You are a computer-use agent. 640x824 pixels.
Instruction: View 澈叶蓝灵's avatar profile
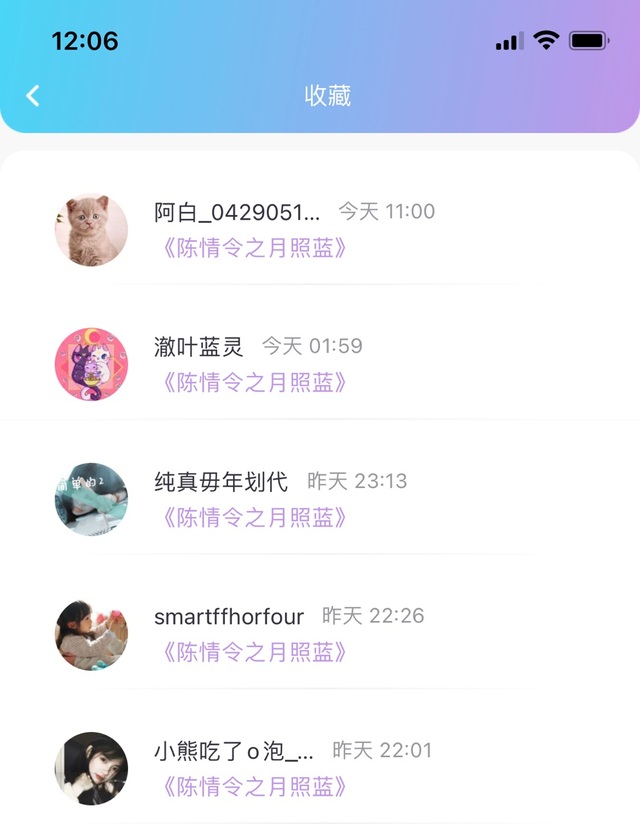[91, 364]
